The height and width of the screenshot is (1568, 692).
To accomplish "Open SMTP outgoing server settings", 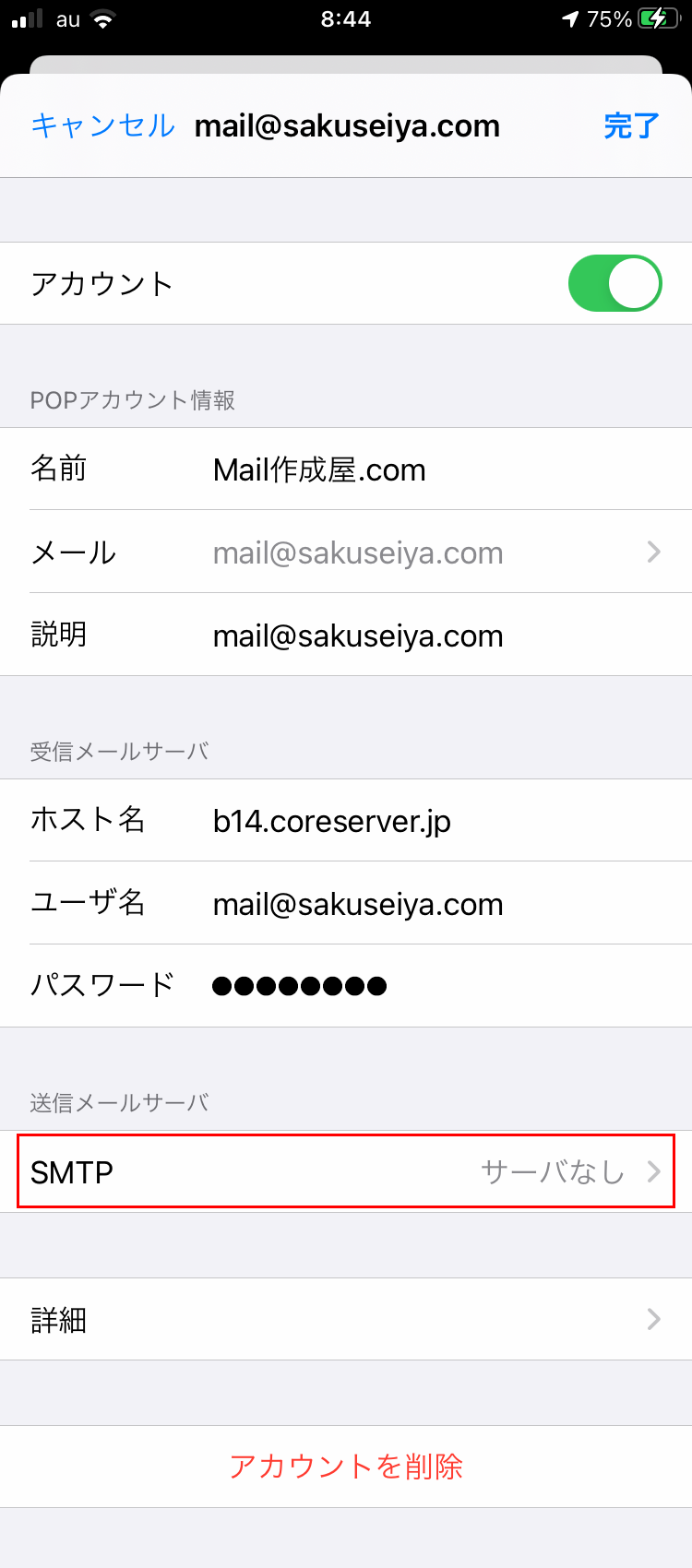I will tap(346, 1171).
